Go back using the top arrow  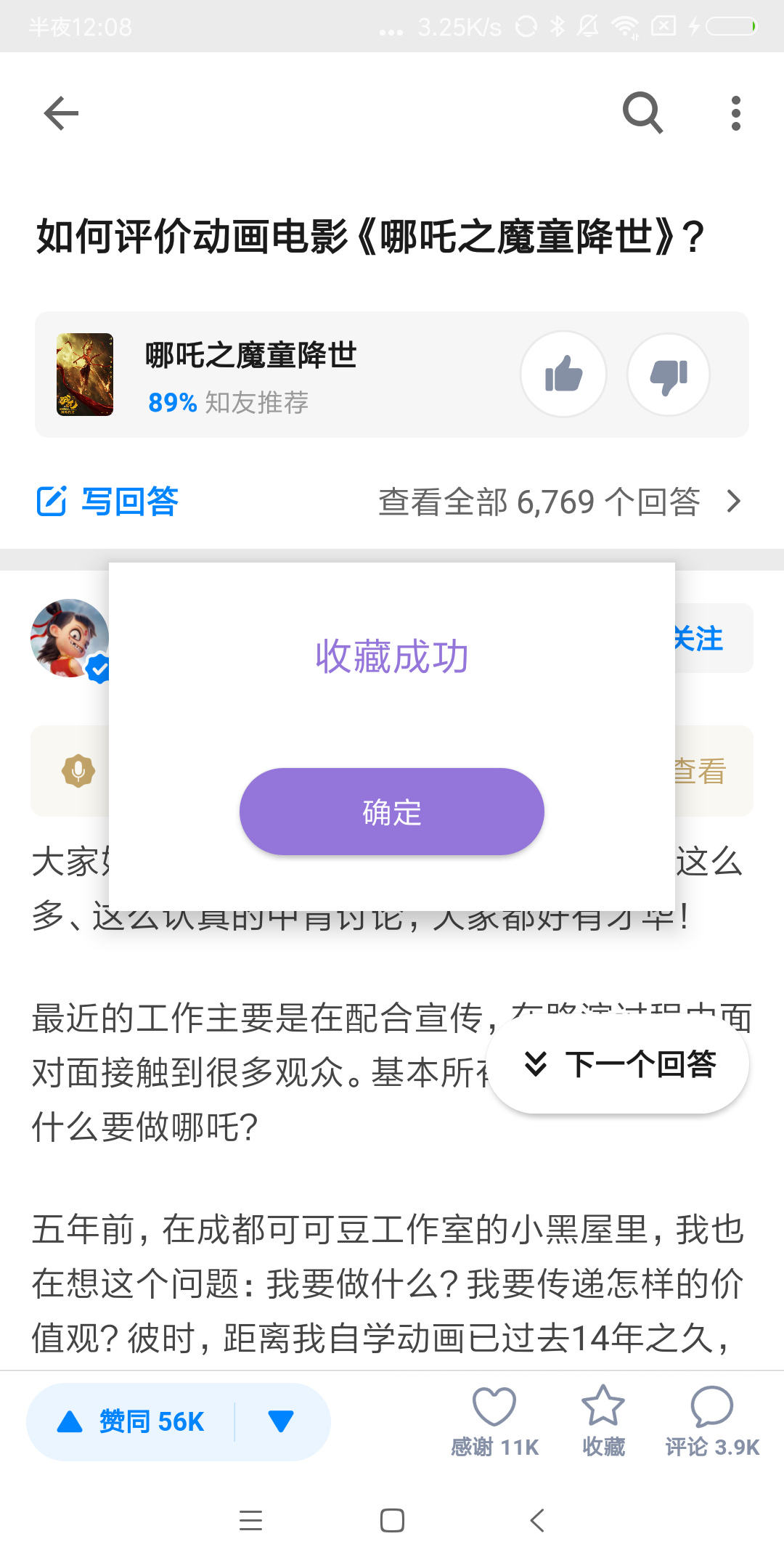click(61, 113)
